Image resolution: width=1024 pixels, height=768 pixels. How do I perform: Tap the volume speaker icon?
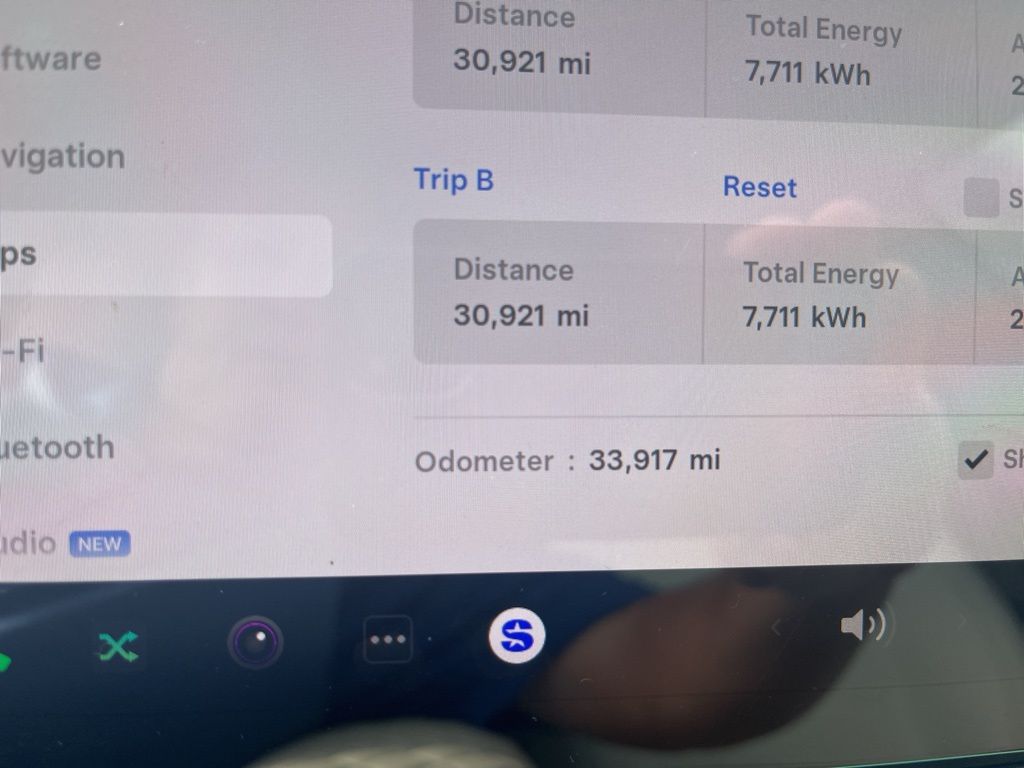point(862,626)
